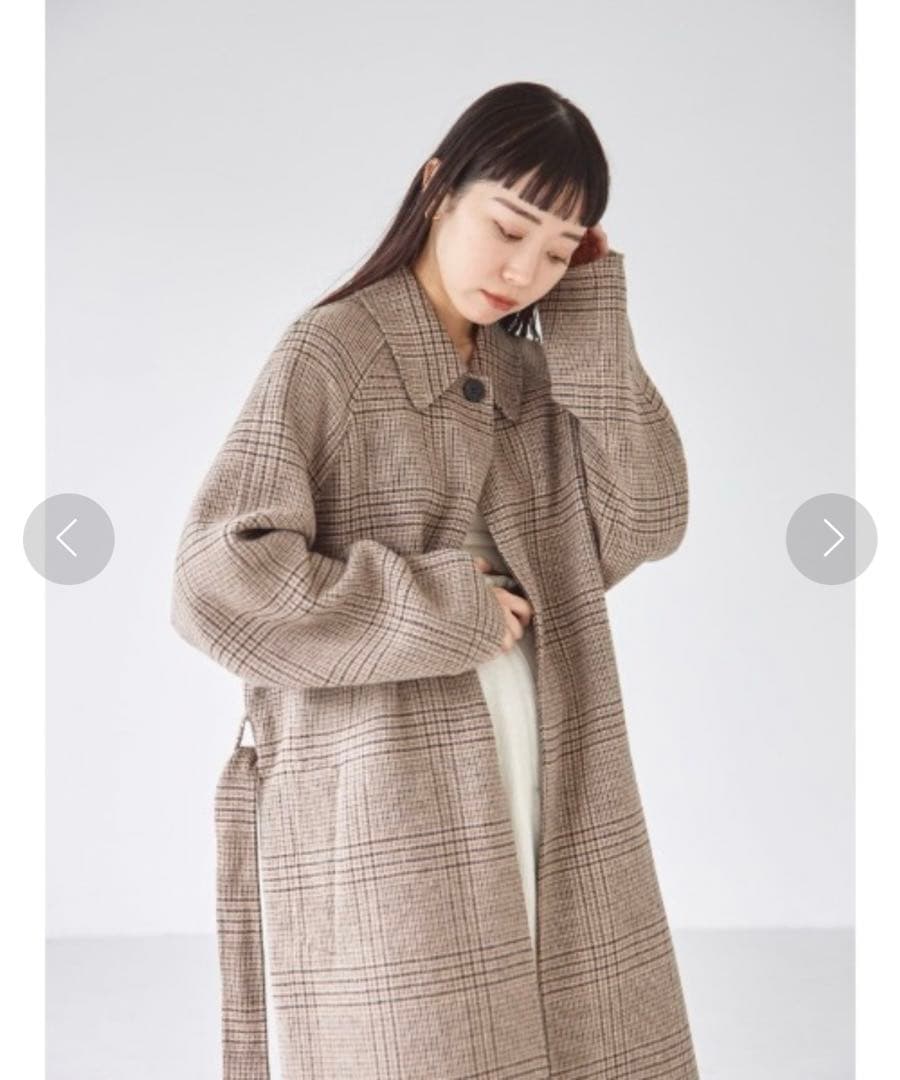
Task: Select the right-facing carousel navigation arrow
Action: [x=832, y=537]
